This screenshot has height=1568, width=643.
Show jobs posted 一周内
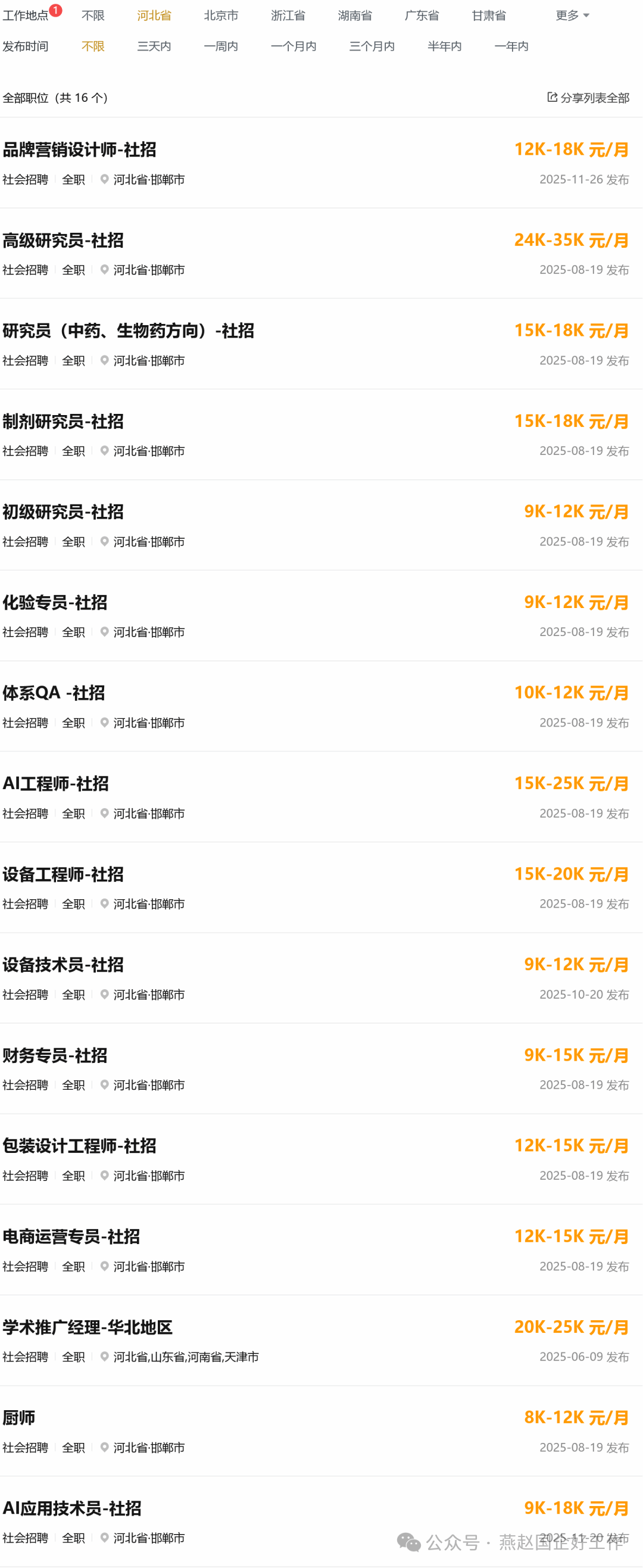221,46
